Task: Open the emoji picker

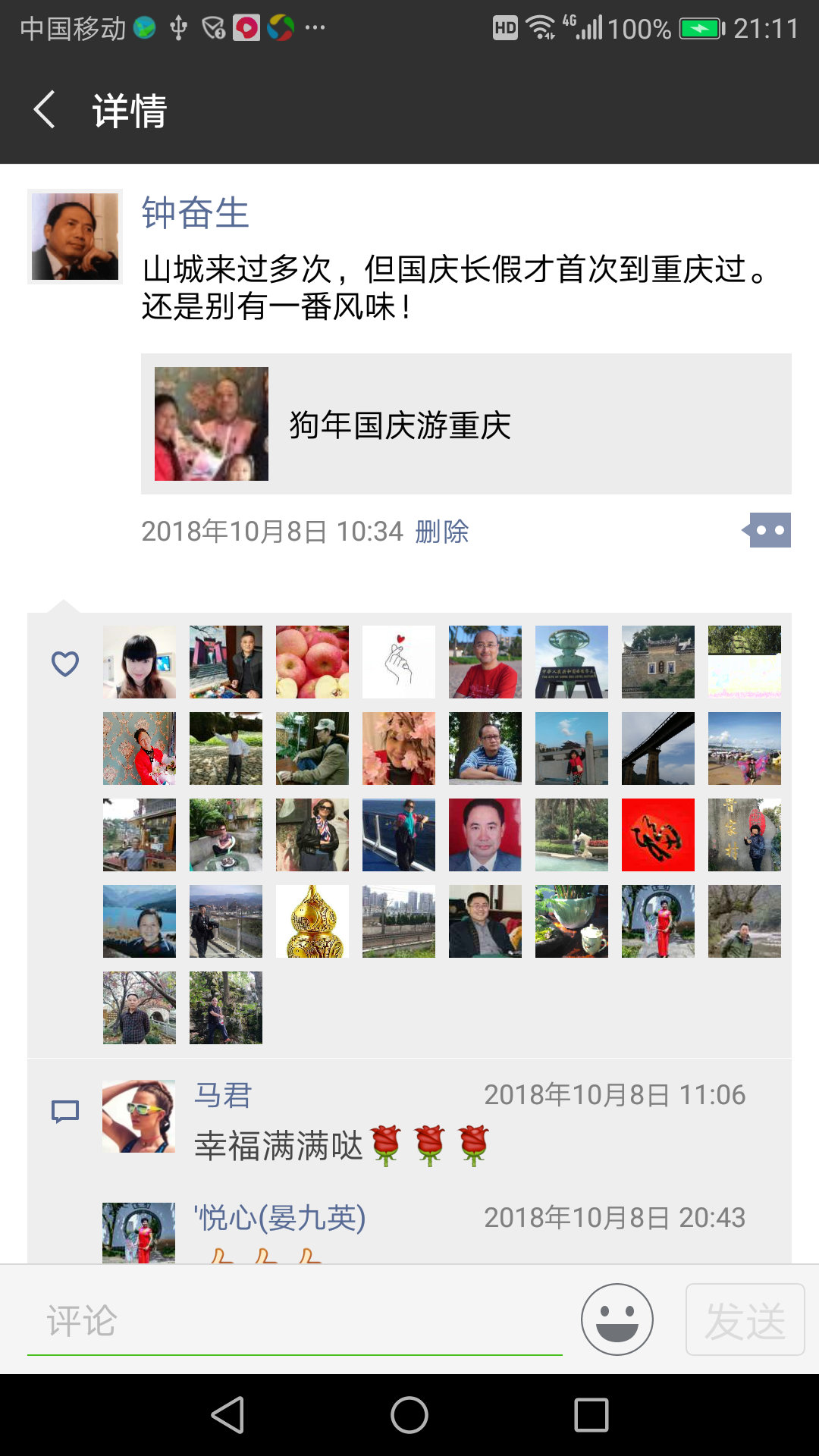Action: 617,1319
